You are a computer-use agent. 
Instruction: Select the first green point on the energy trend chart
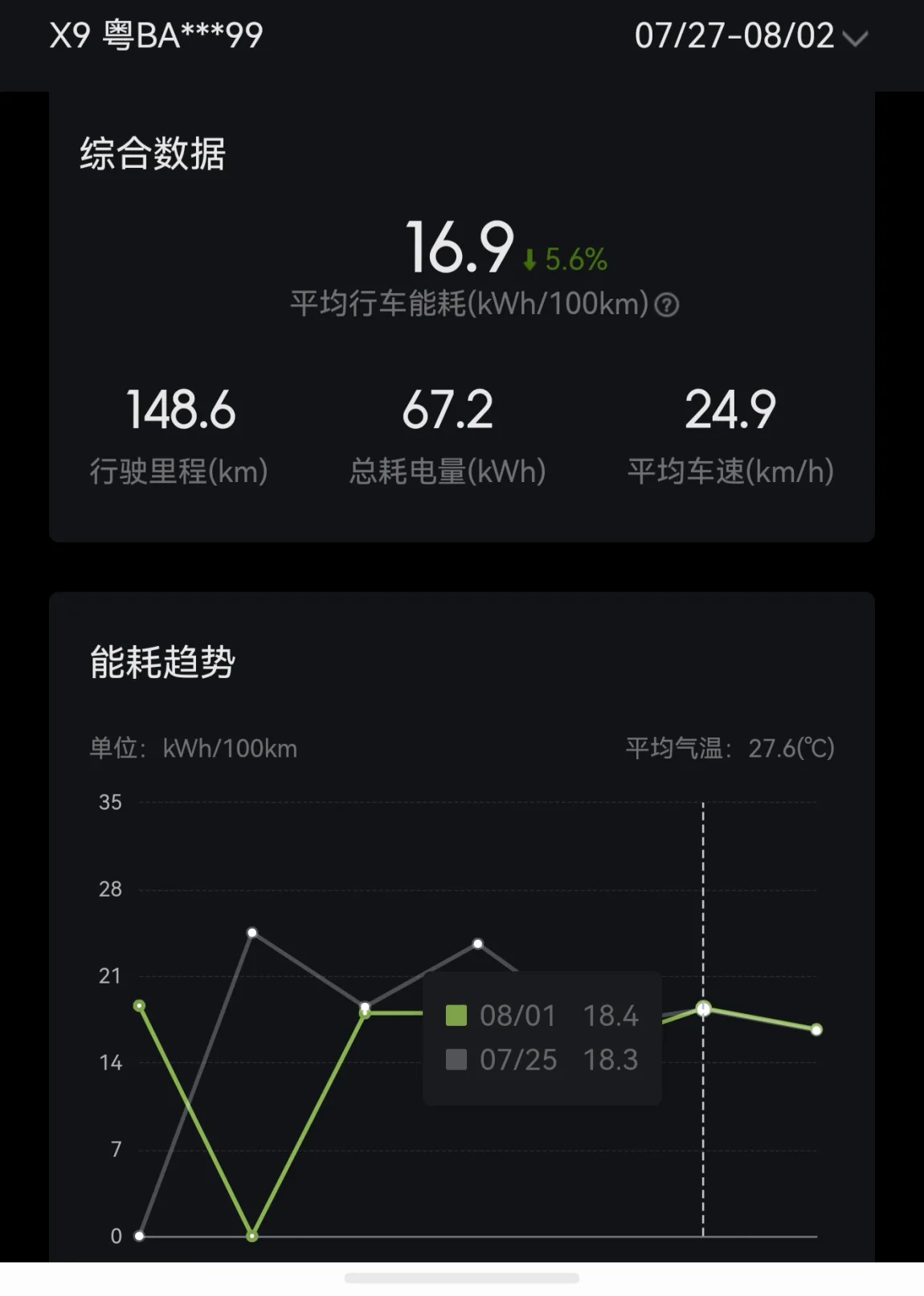139,1006
